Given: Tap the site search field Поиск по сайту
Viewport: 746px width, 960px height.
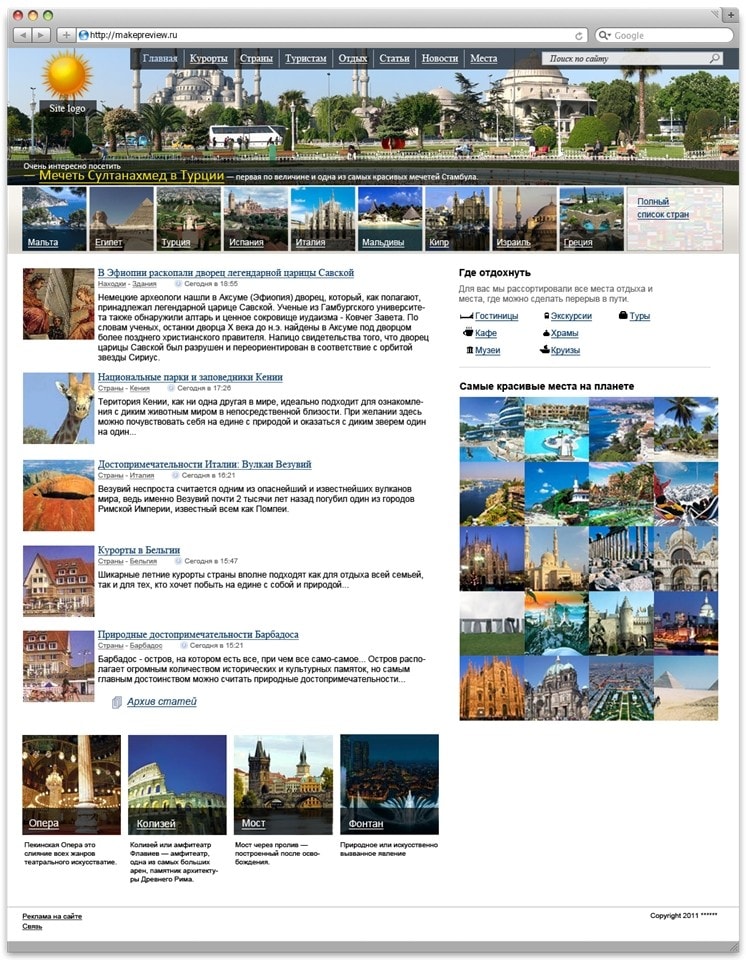Looking at the screenshot, I should 625,59.
